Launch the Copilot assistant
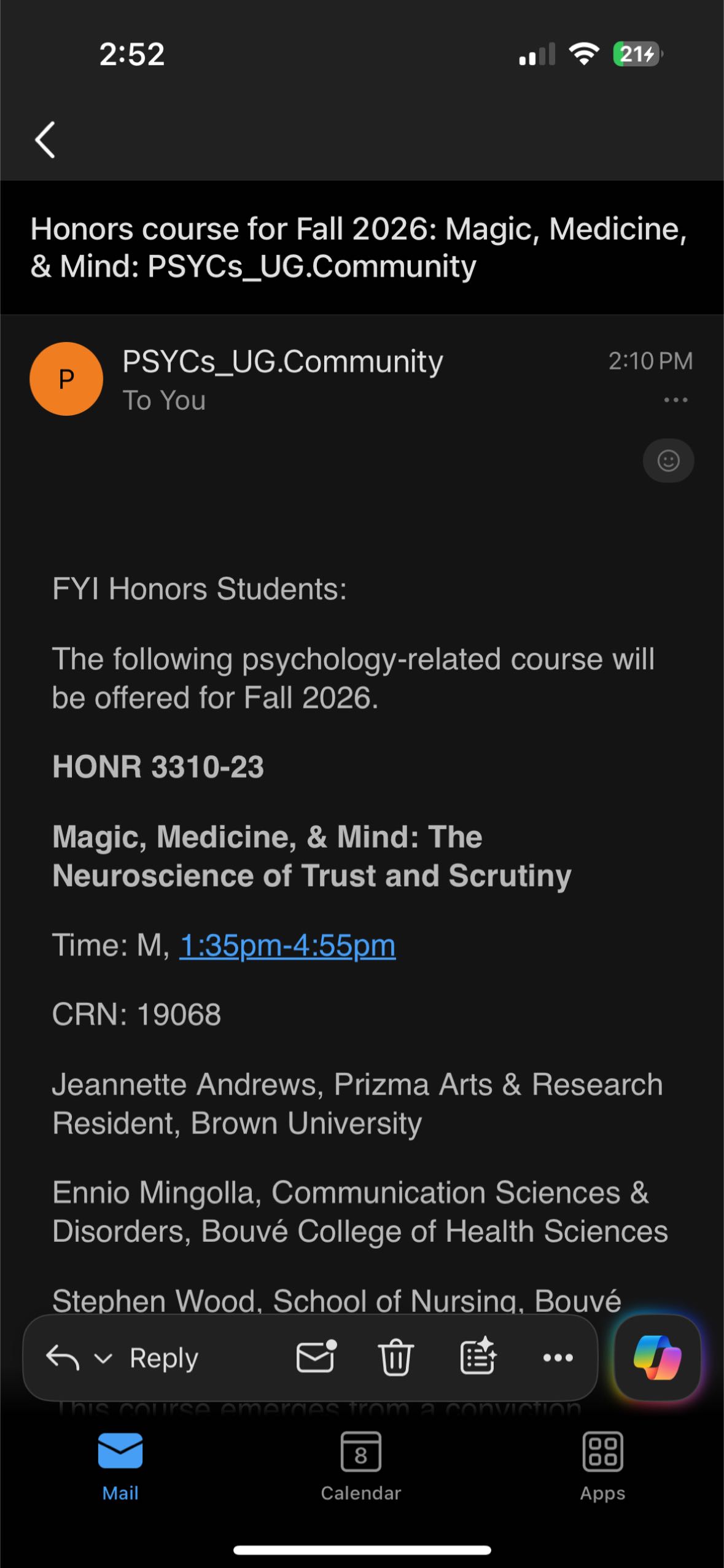 pos(657,1357)
